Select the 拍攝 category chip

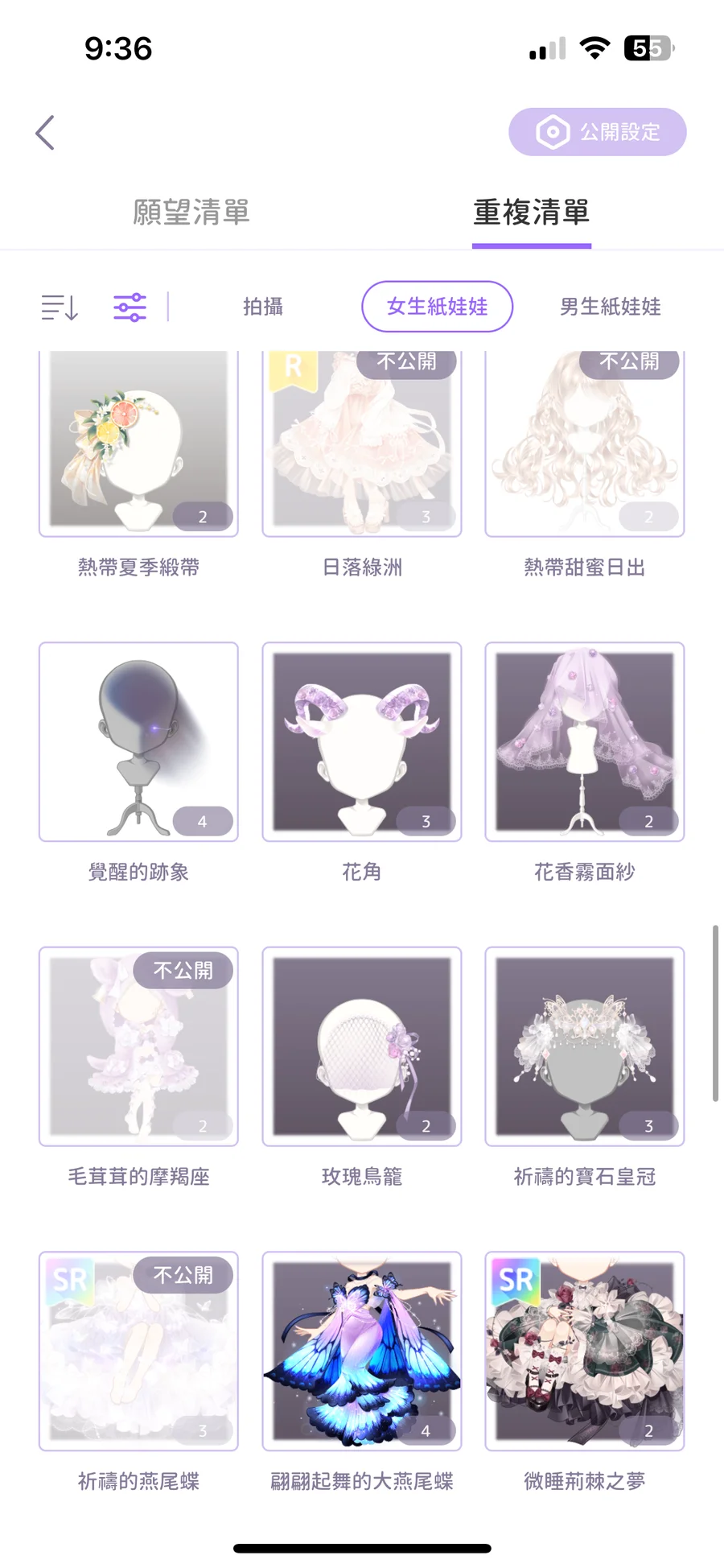pos(263,307)
